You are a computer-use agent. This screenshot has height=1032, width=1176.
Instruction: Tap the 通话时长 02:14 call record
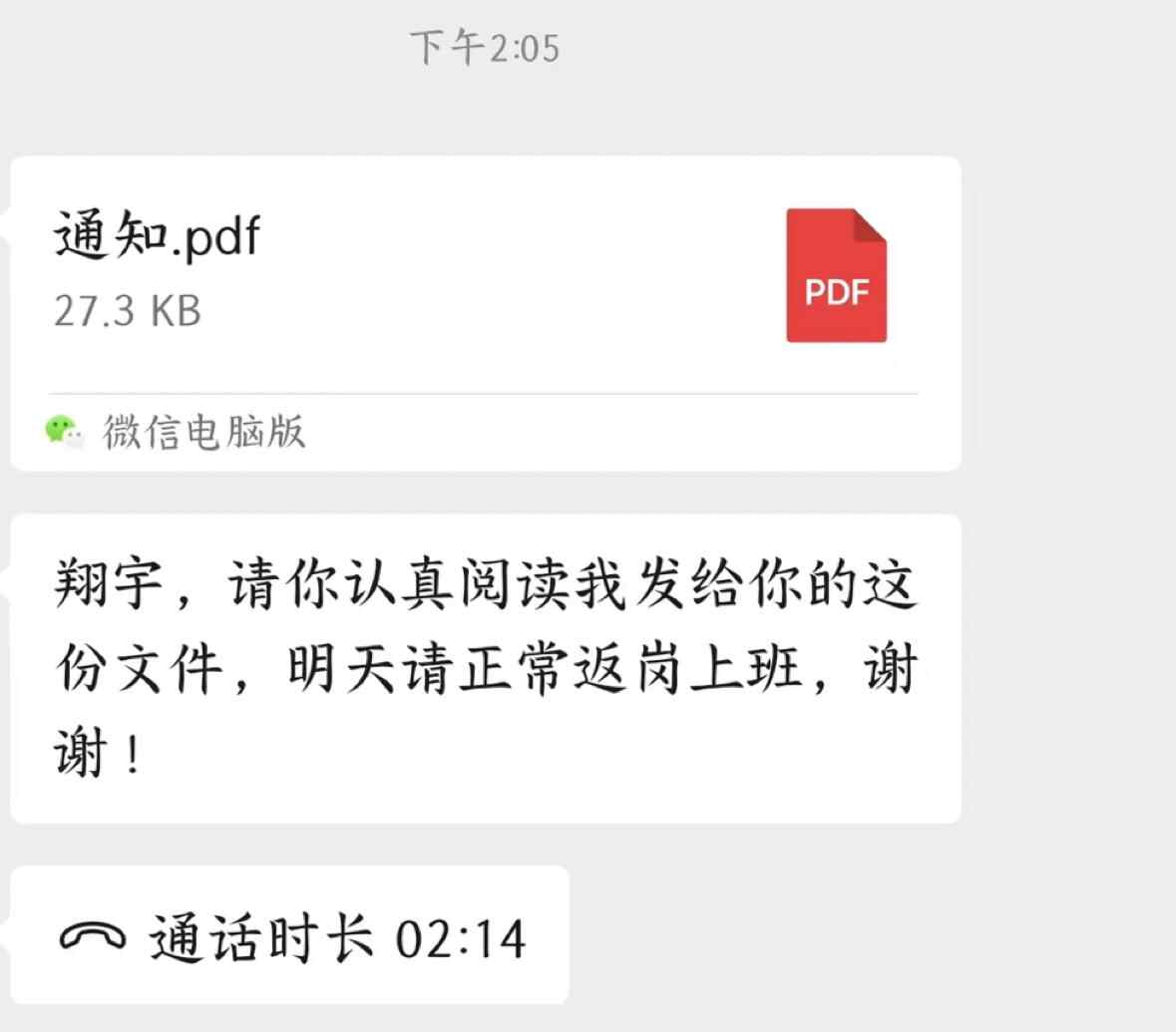point(291,935)
